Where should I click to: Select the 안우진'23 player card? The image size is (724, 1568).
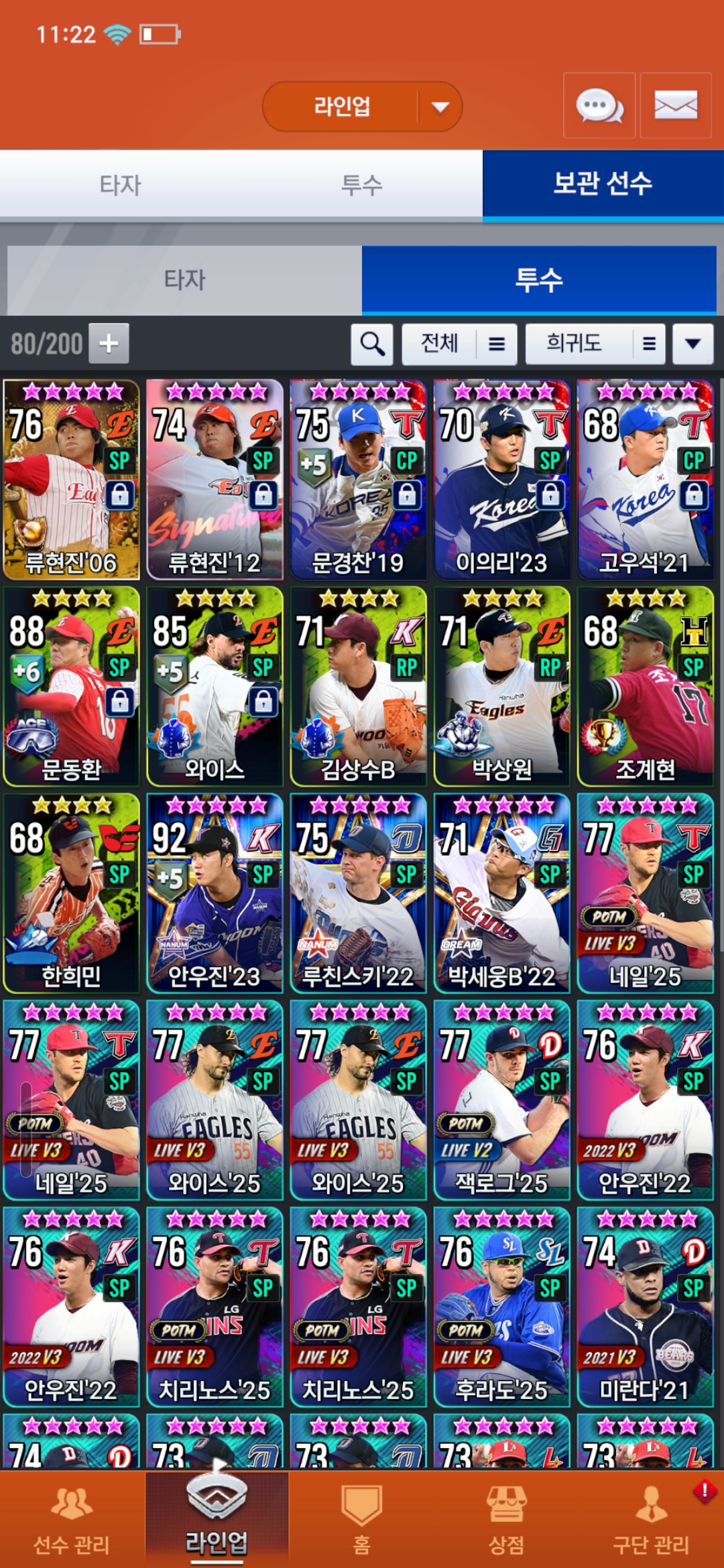click(x=215, y=893)
